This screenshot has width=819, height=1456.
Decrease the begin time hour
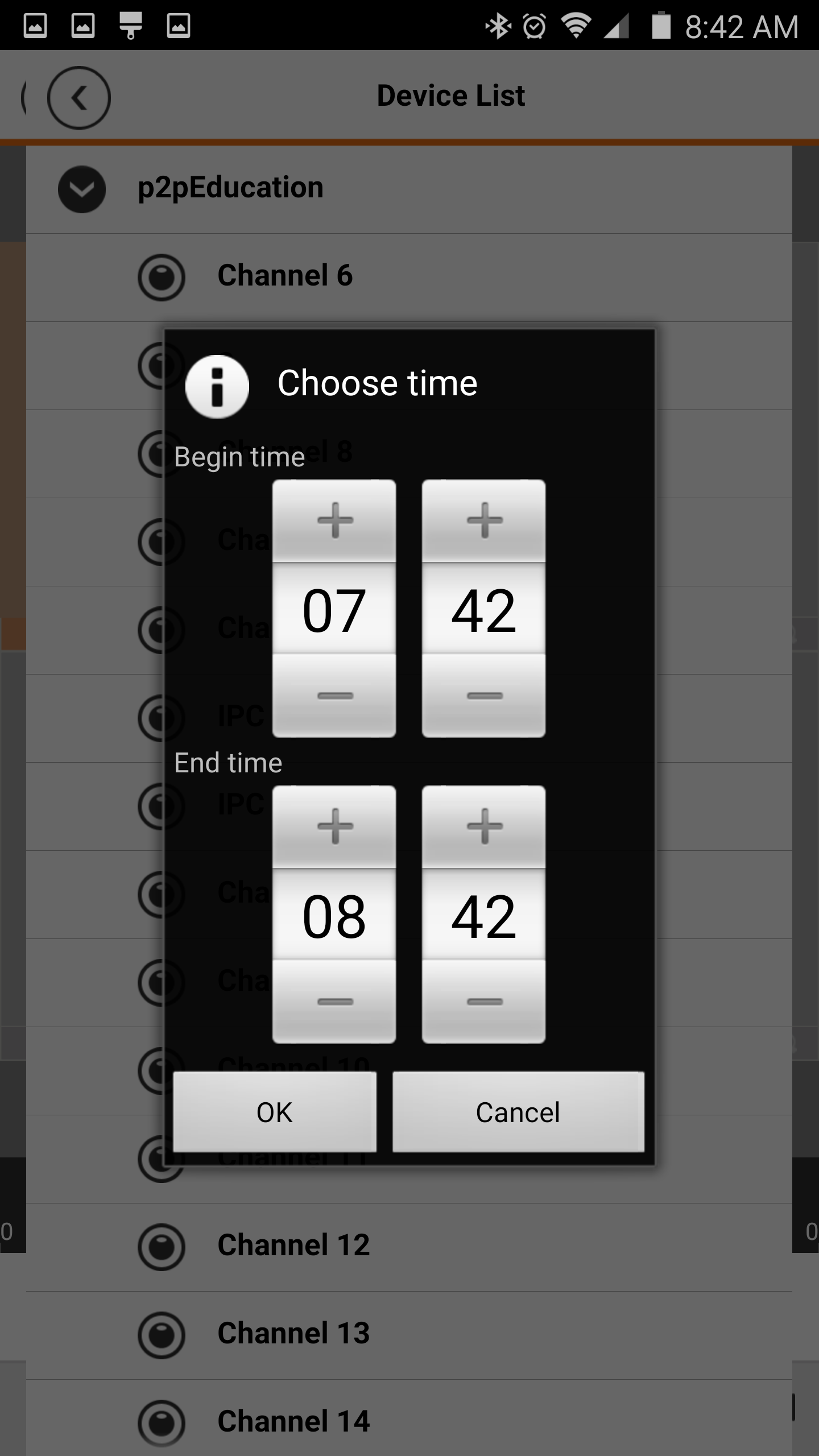click(x=334, y=696)
